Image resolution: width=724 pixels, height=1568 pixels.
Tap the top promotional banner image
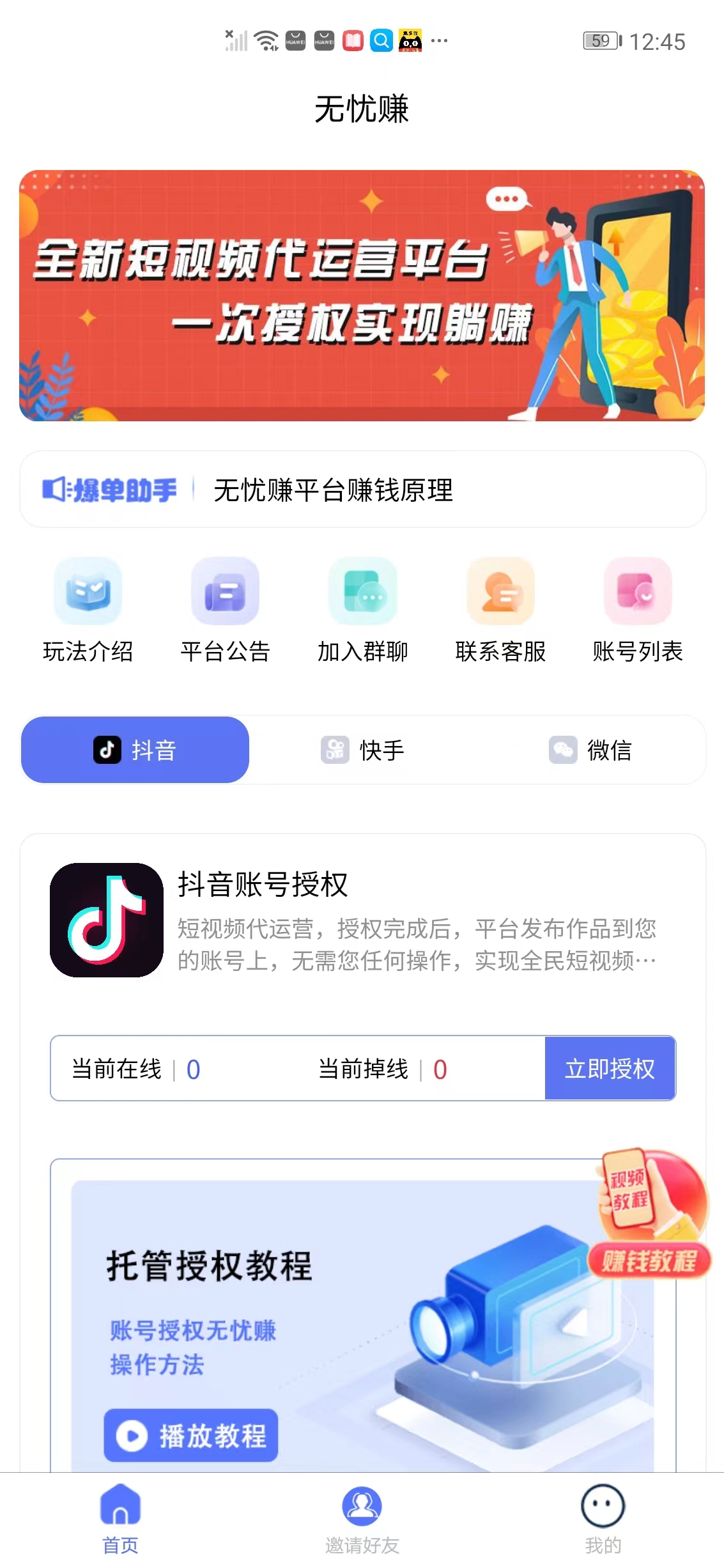[362, 294]
